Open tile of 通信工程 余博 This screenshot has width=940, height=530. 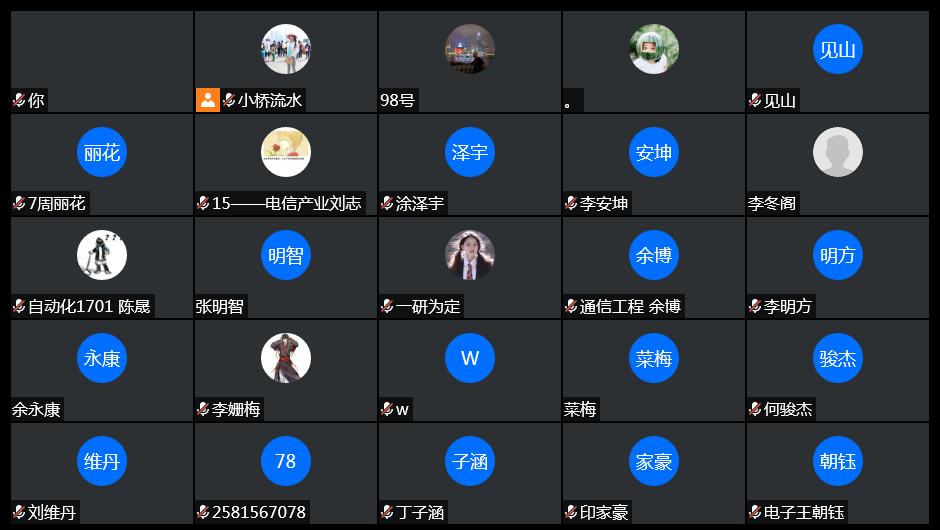[654, 268]
